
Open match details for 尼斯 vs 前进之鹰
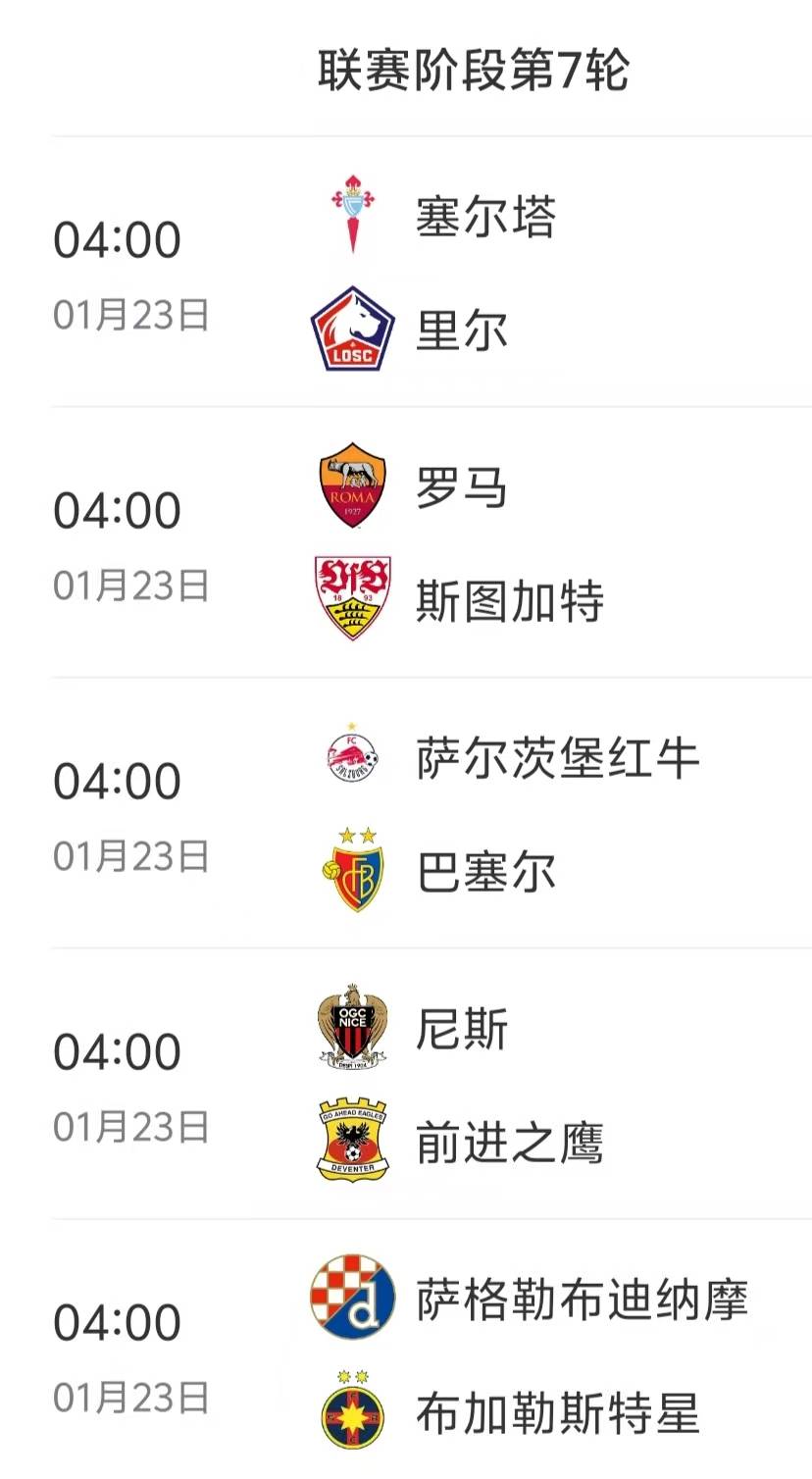click(431, 1084)
